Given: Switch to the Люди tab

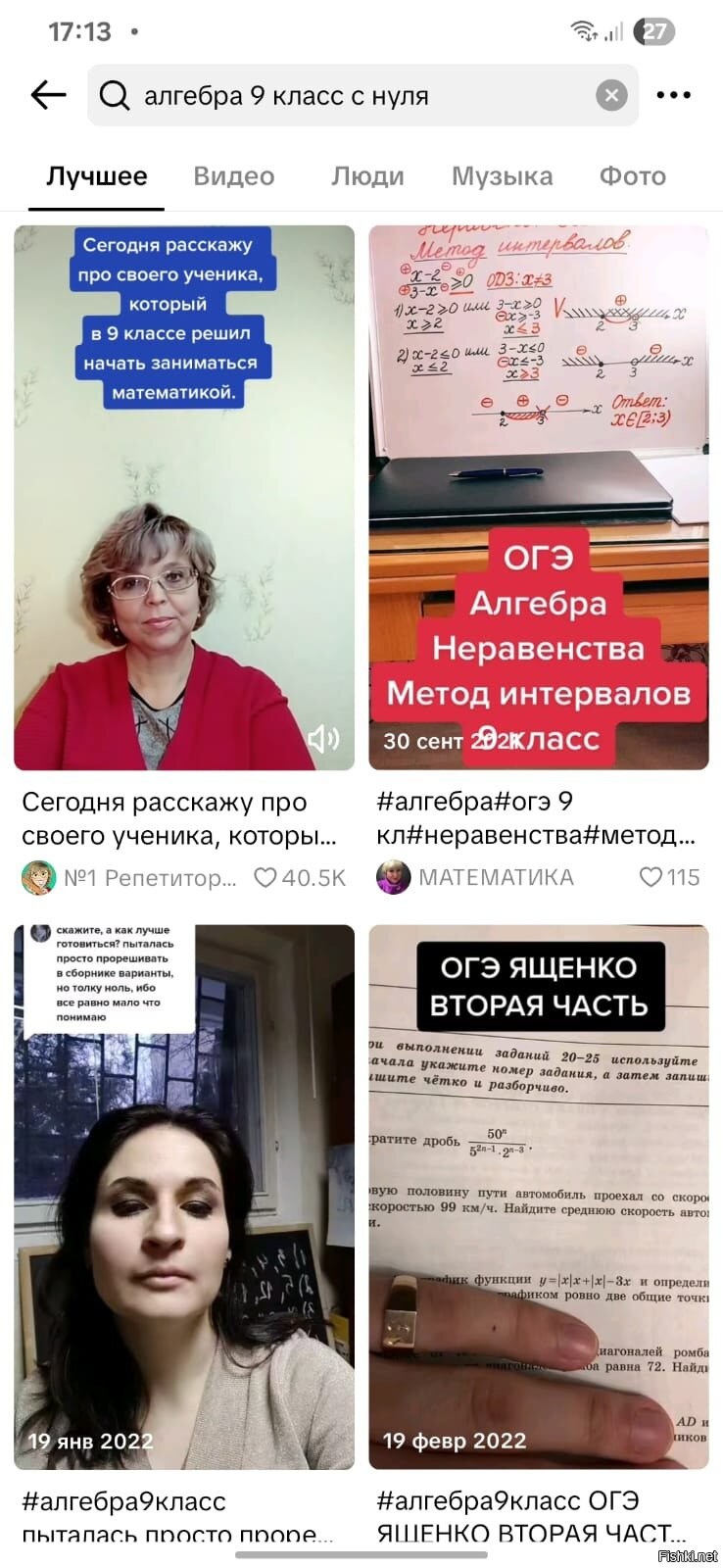Looking at the screenshot, I should click(367, 176).
